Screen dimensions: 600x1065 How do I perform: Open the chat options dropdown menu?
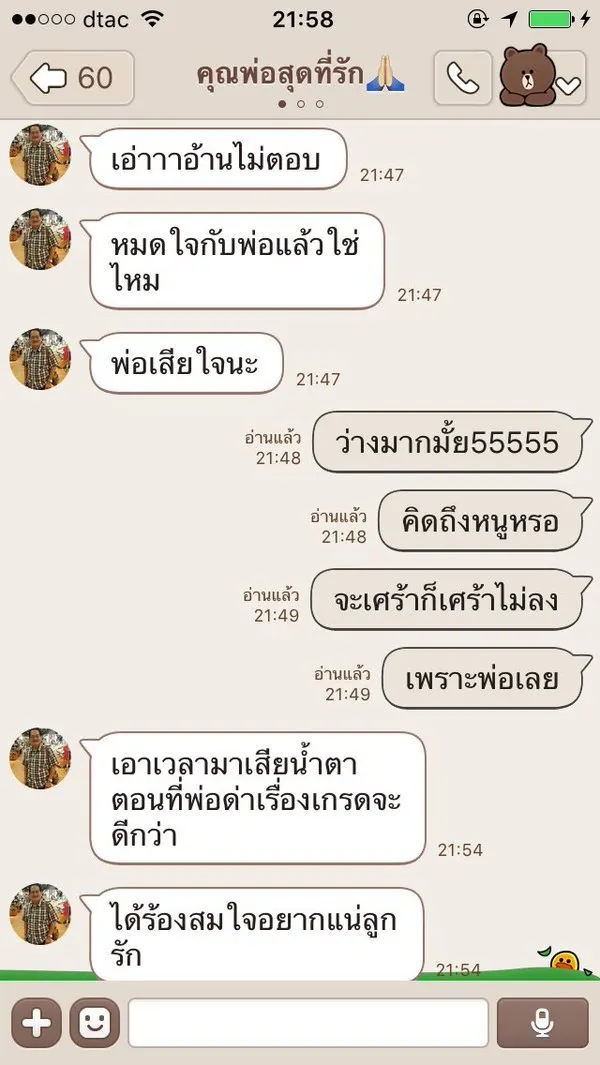(568, 84)
